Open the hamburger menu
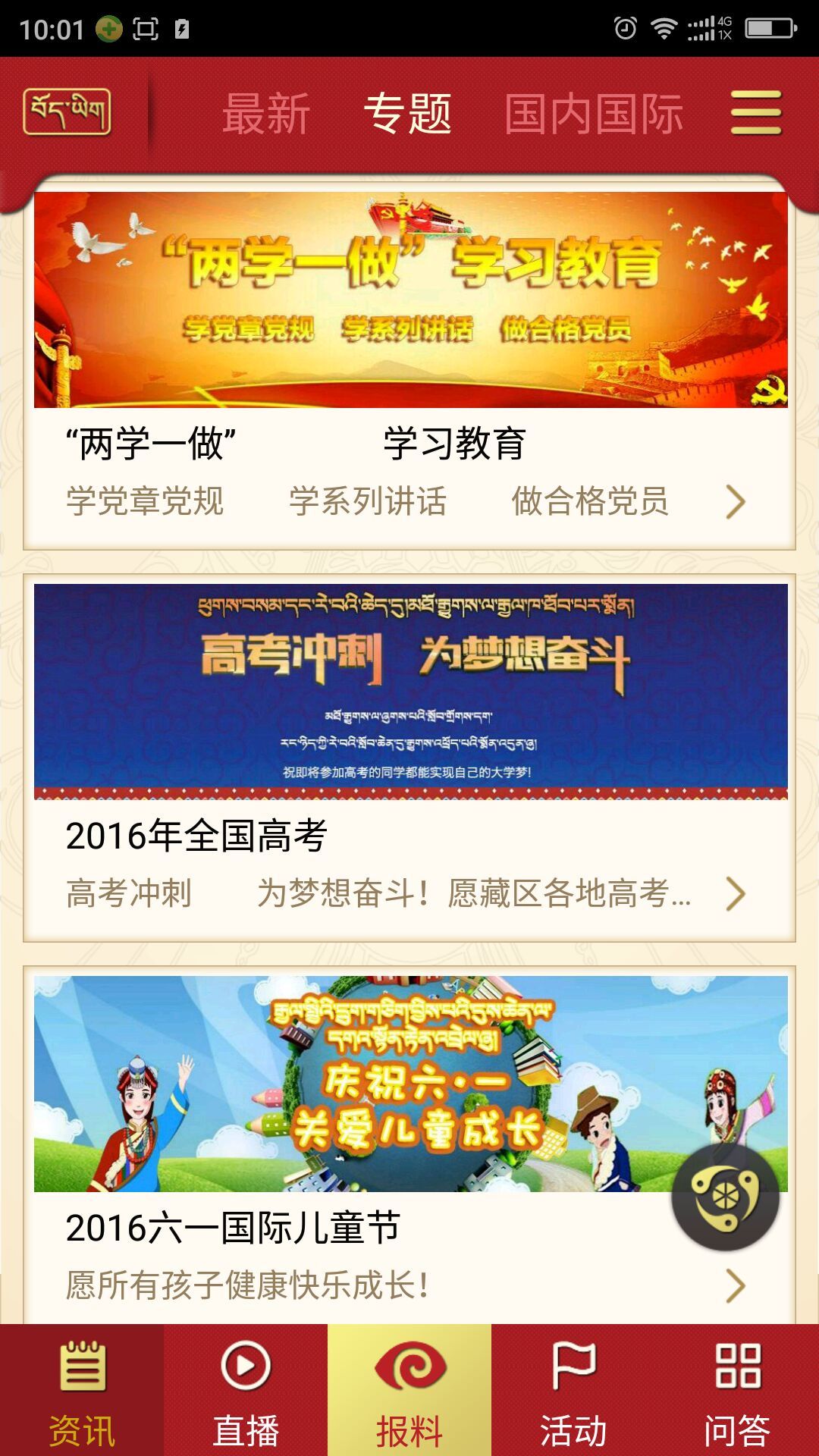The width and height of the screenshot is (819, 1456). click(755, 112)
